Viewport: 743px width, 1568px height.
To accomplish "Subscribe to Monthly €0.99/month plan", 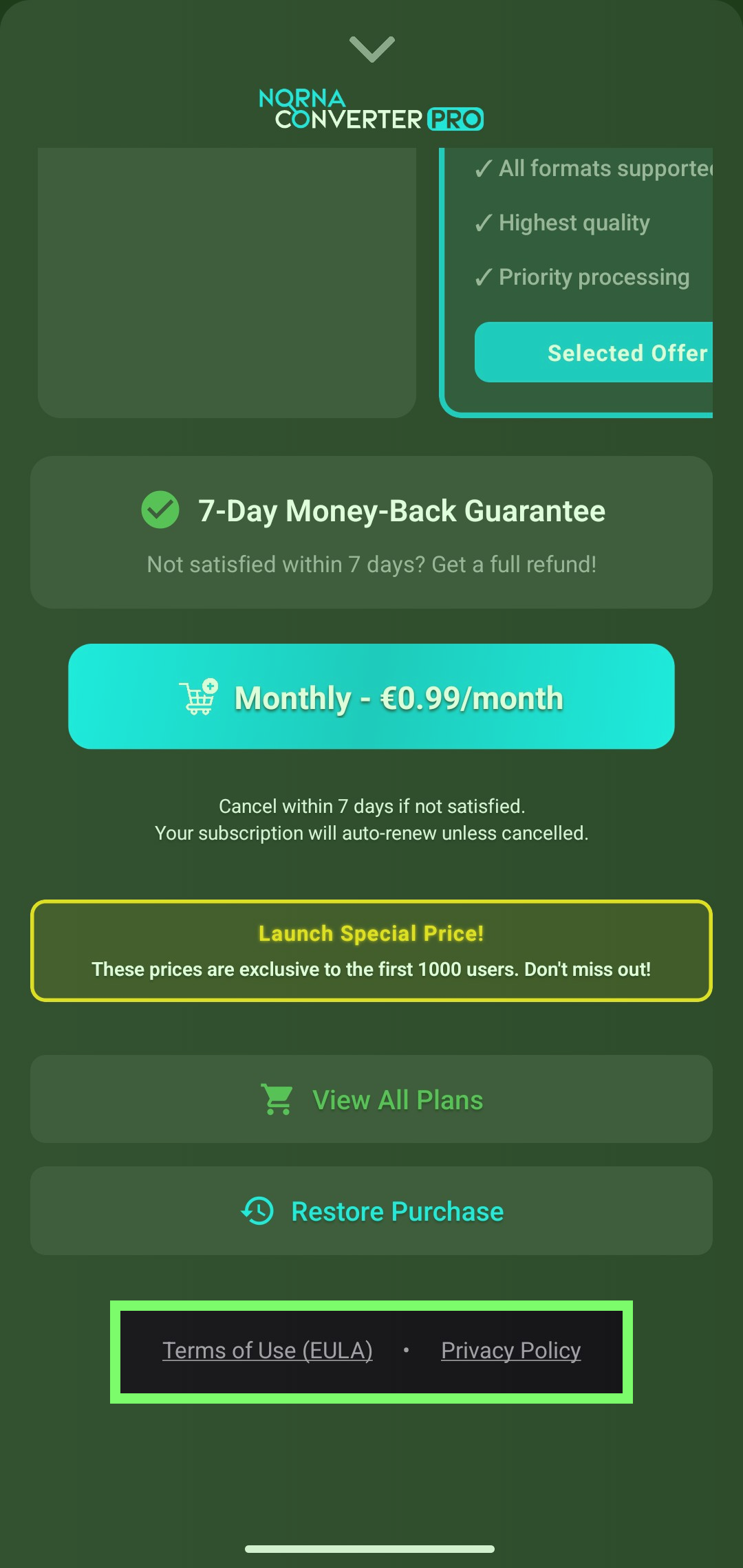I will tap(371, 697).
